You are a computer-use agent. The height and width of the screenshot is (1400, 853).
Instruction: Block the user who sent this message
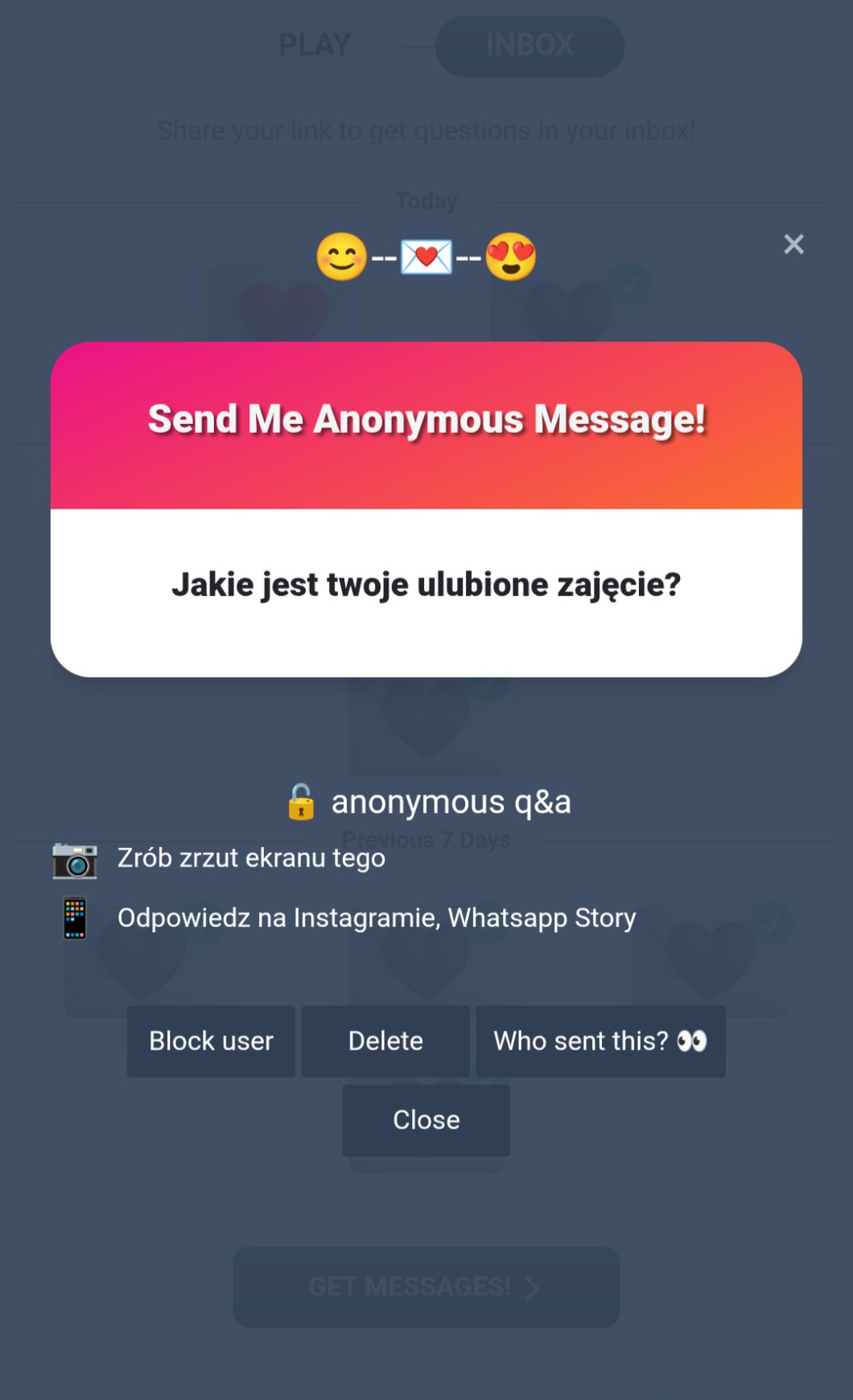click(x=211, y=1041)
